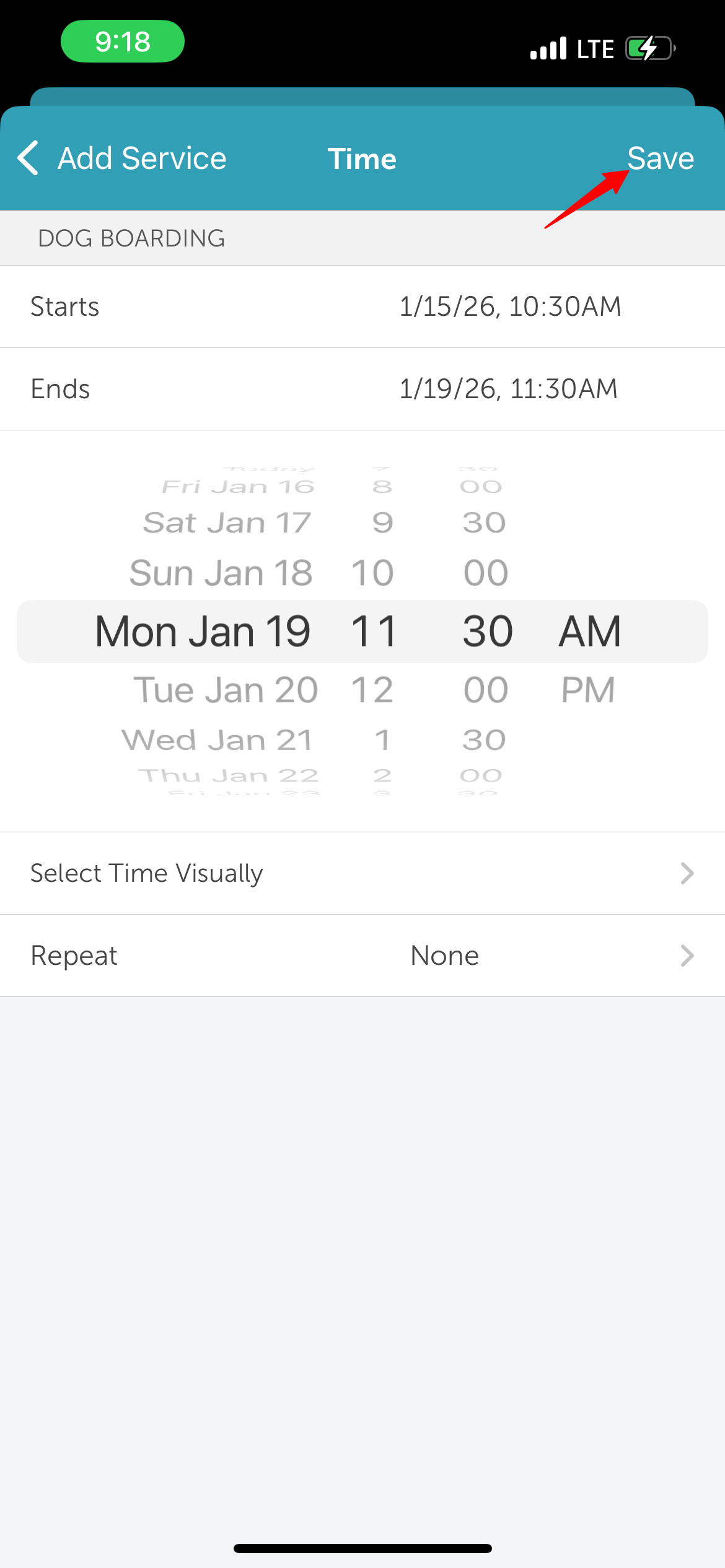
Task: Go back to Add Service
Action: (122, 159)
